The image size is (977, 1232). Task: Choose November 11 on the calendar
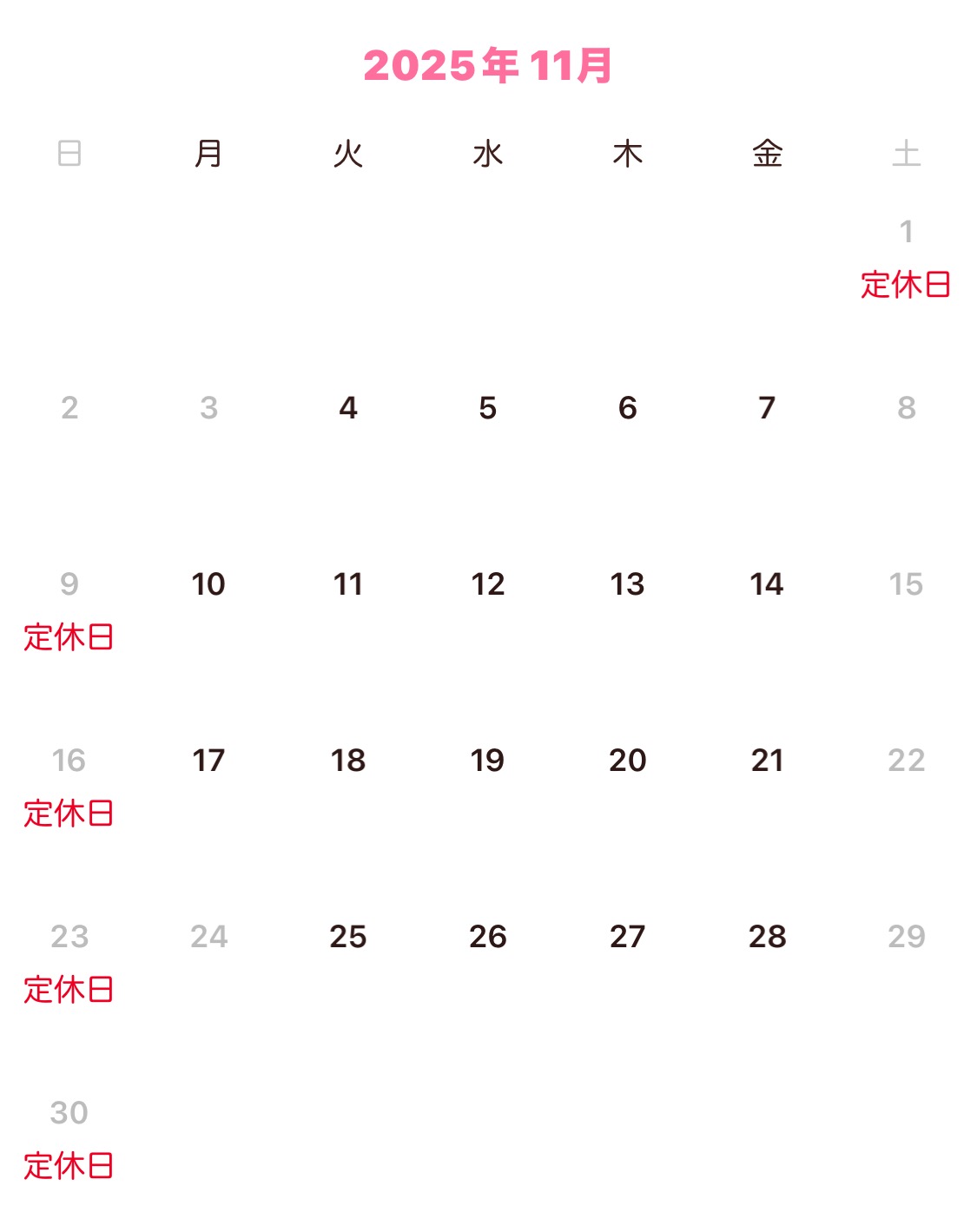[x=348, y=584]
